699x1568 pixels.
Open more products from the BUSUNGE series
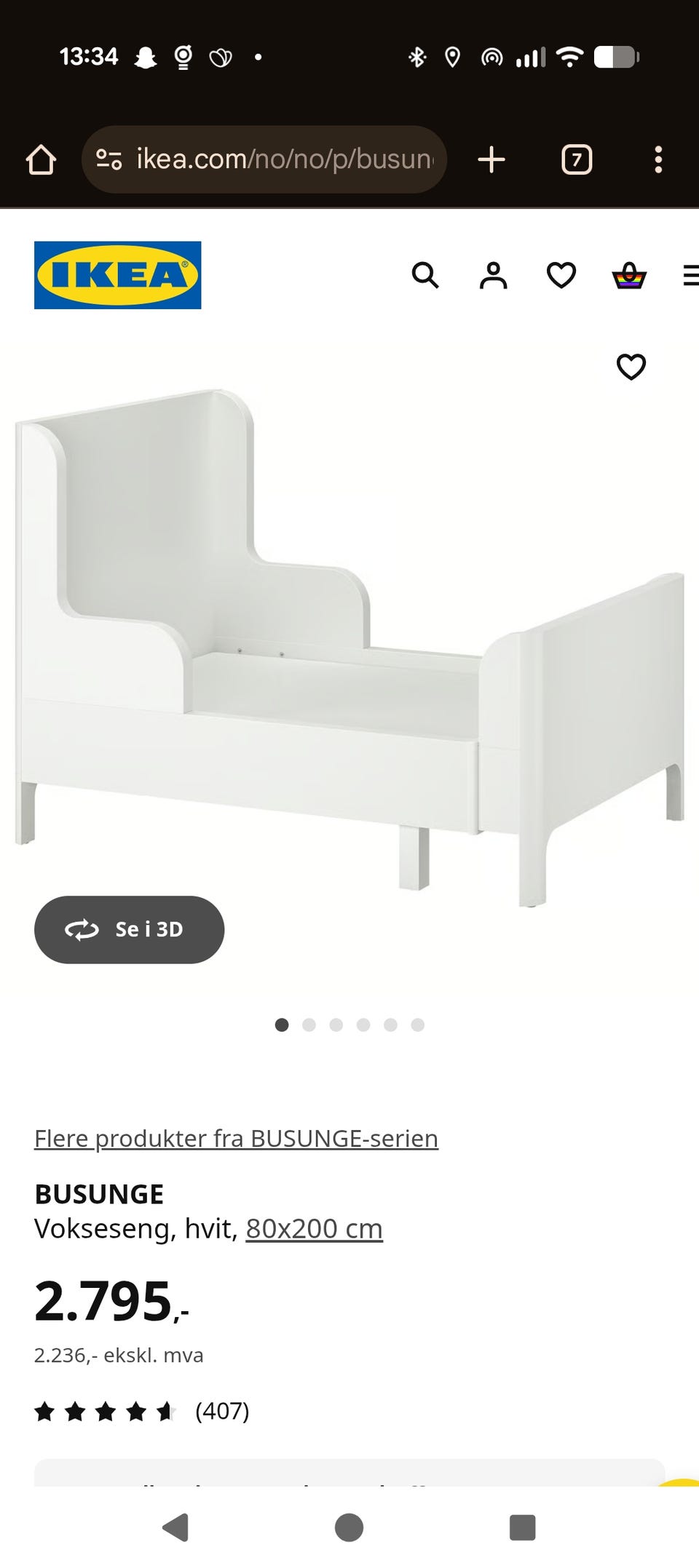pos(236,1139)
